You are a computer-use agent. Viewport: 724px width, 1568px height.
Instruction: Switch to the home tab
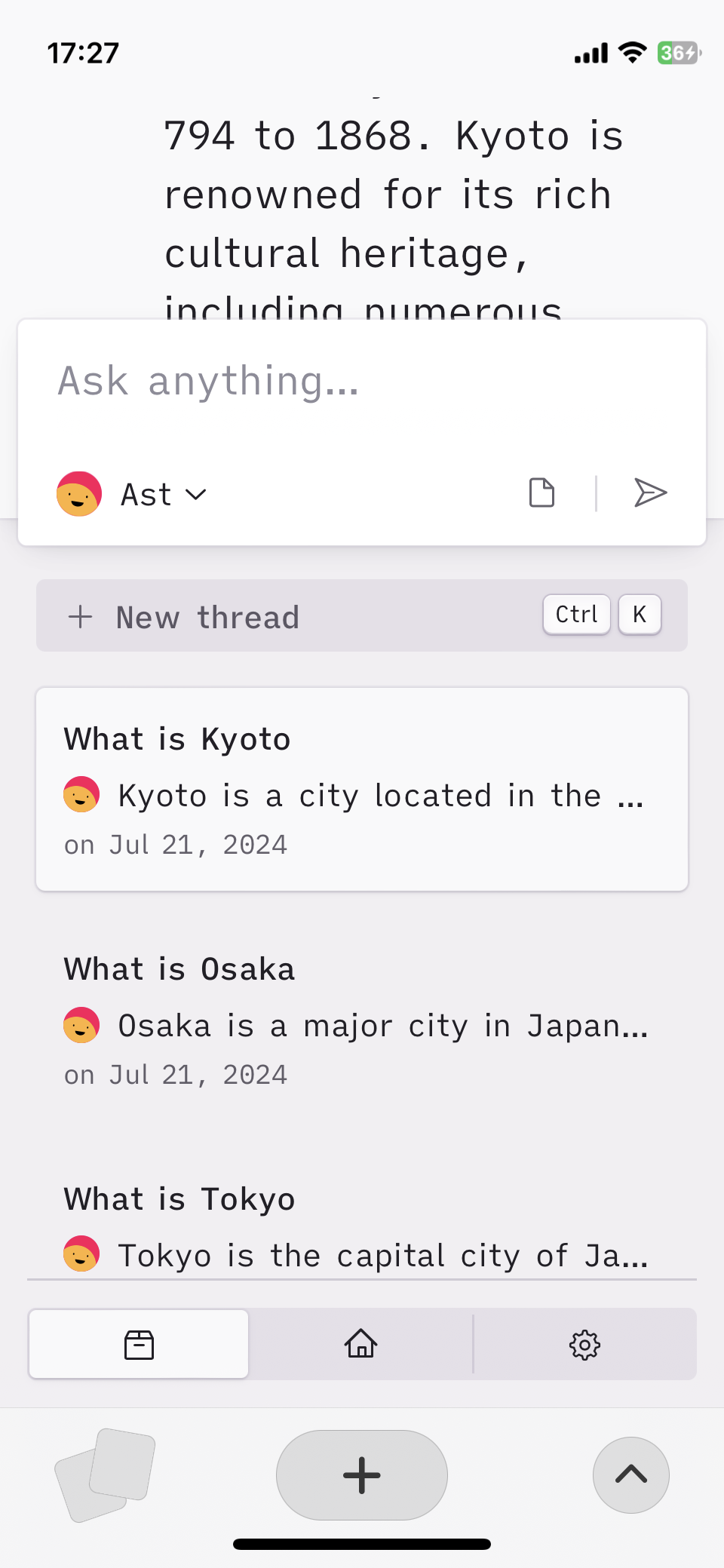point(361,1344)
